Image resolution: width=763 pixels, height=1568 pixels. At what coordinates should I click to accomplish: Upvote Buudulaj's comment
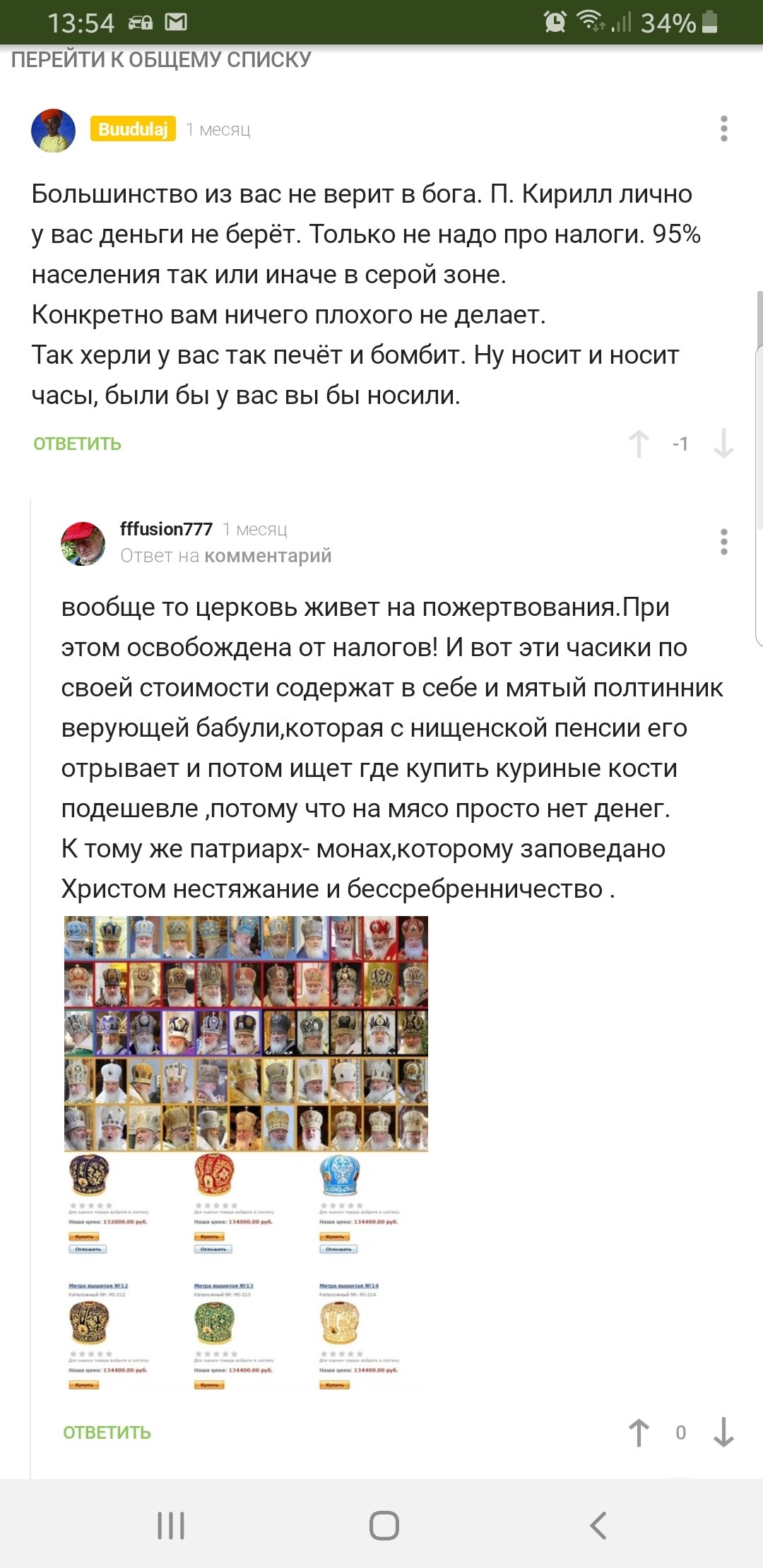[x=639, y=444]
